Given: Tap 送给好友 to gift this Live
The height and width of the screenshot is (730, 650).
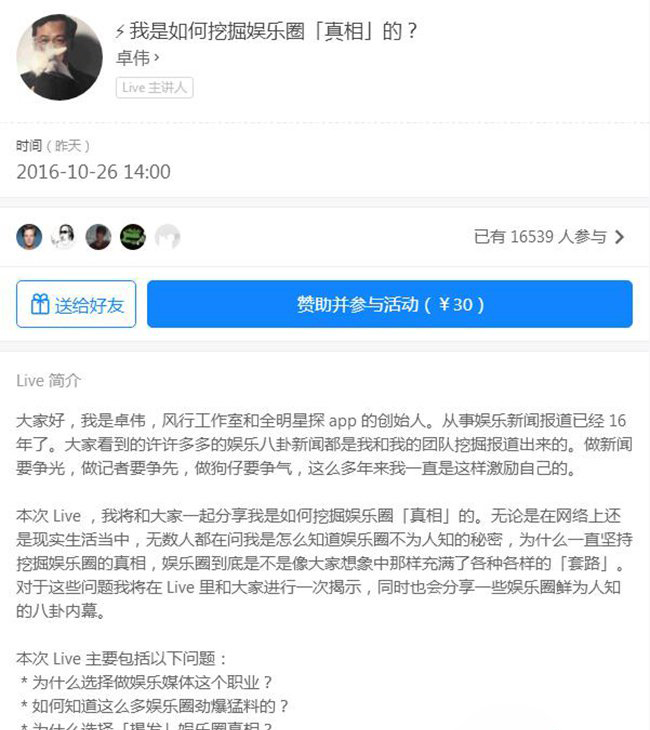Looking at the screenshot, I should click(77, 305).
